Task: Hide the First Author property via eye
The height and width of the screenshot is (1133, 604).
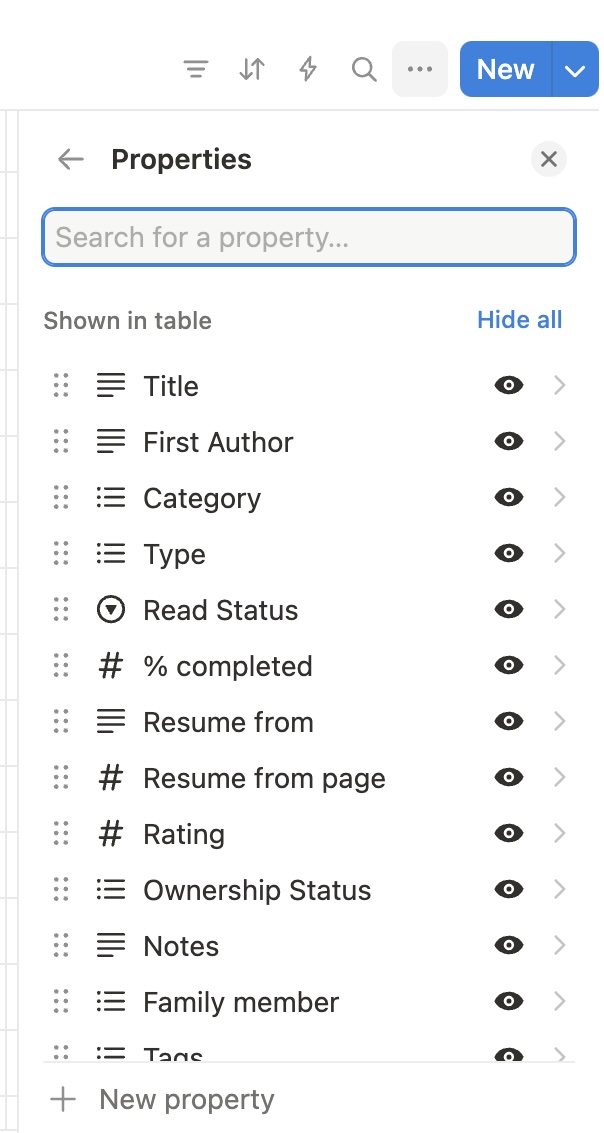Action: pyautogui.click(x=509, y=441)
